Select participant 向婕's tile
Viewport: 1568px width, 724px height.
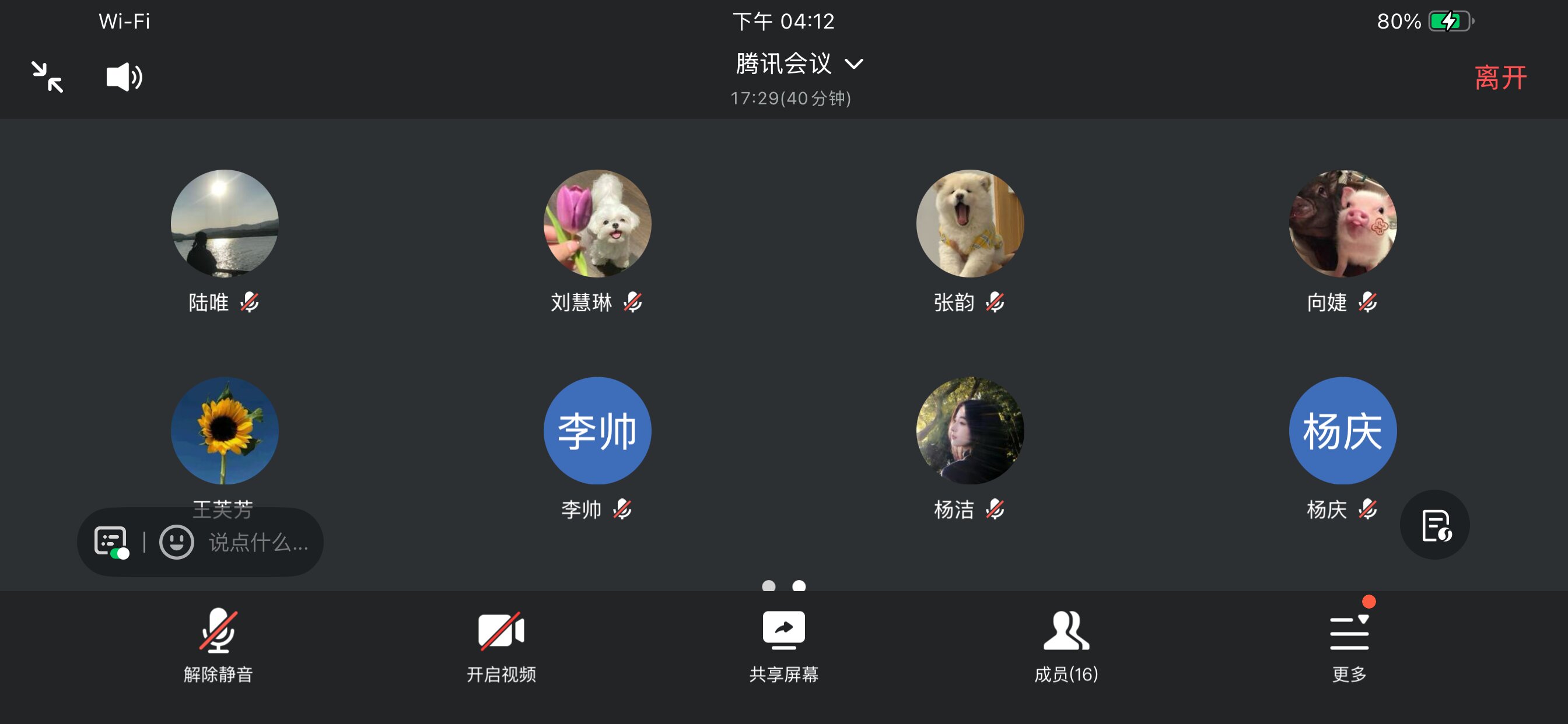(x=1343, y=224)
